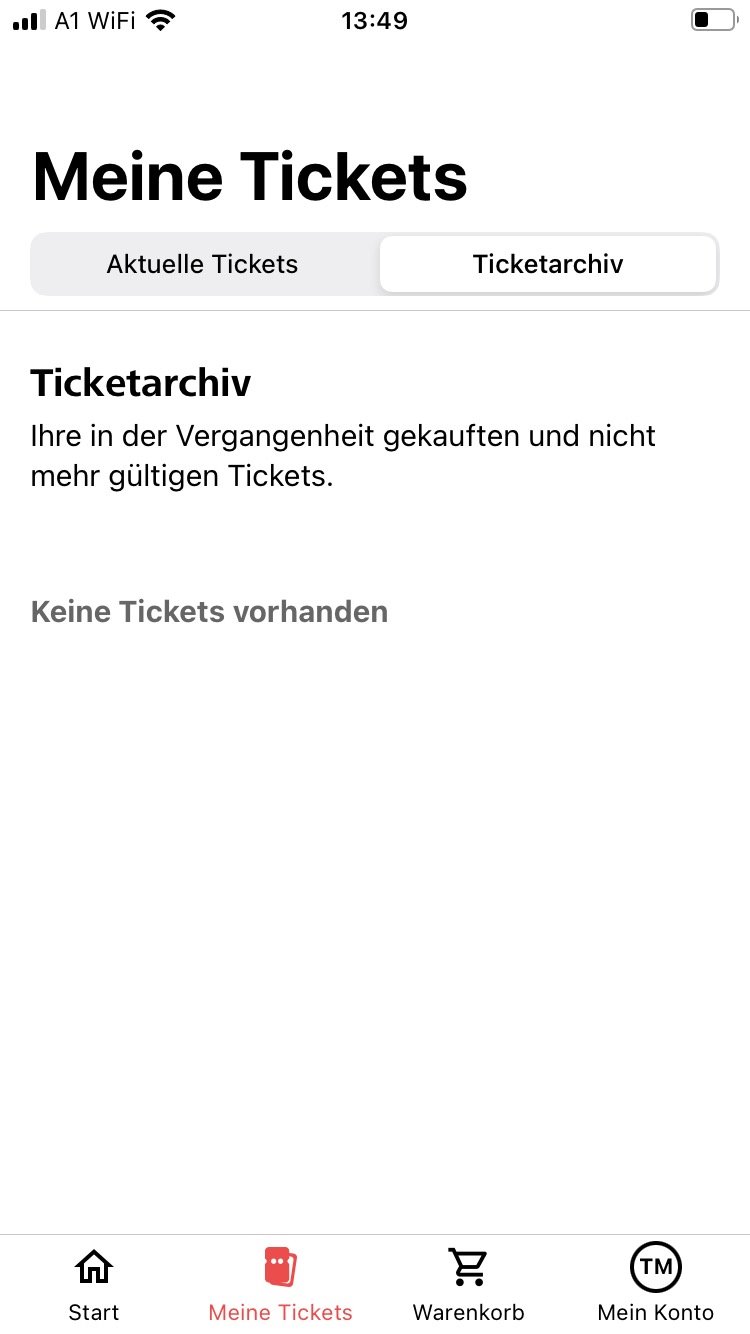Open the Start home icon

click(93, 1280)
